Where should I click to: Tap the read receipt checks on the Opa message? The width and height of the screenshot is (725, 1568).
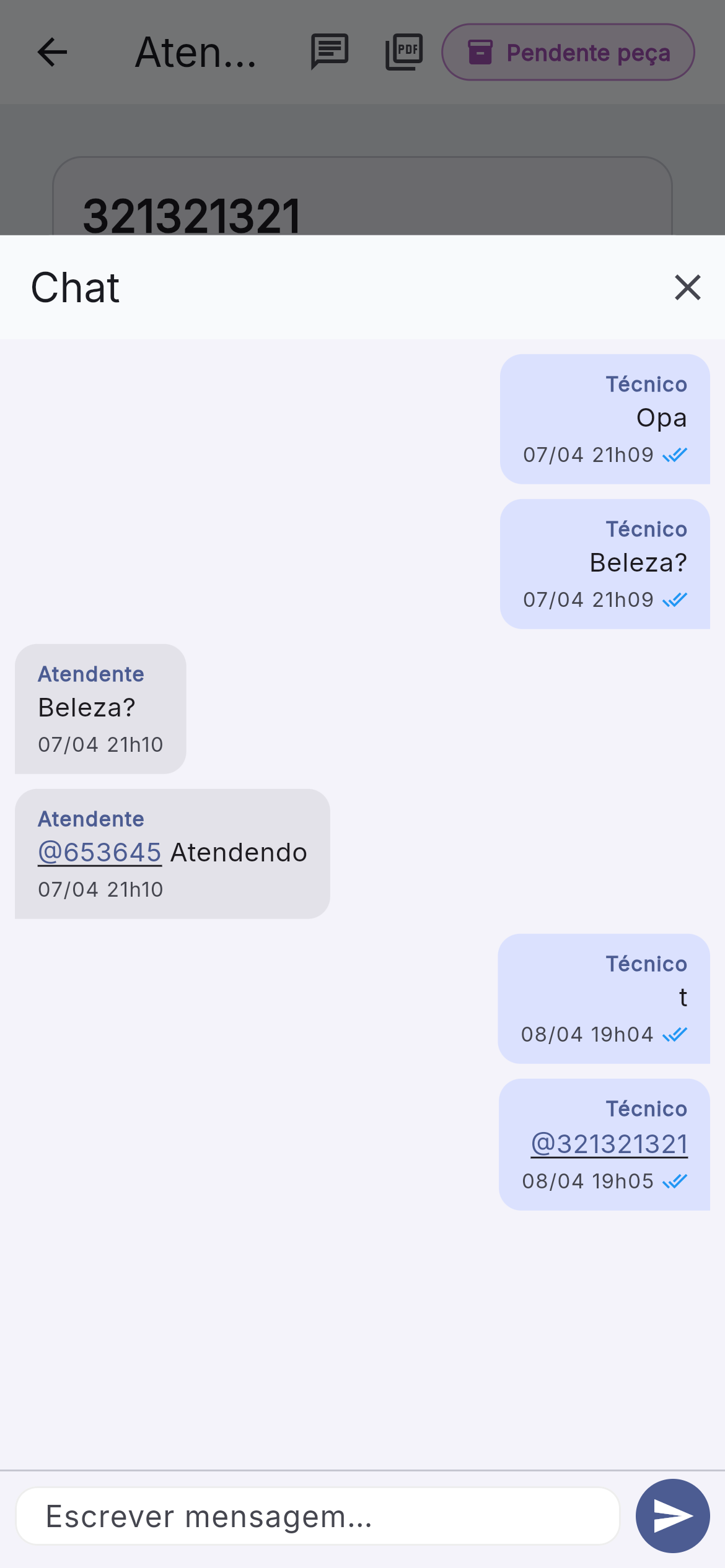(x=675, y=454)
